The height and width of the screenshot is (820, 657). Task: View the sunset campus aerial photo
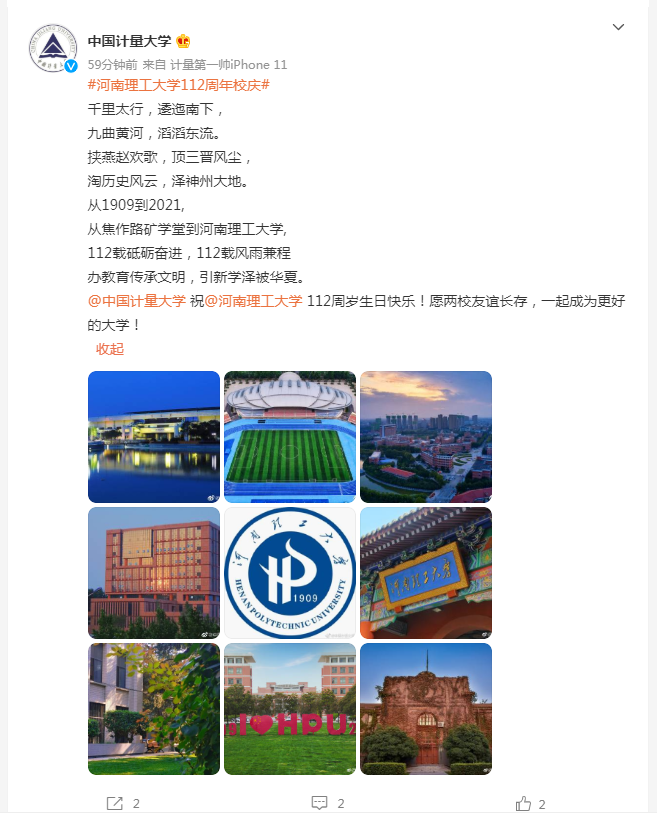(425, 437)
